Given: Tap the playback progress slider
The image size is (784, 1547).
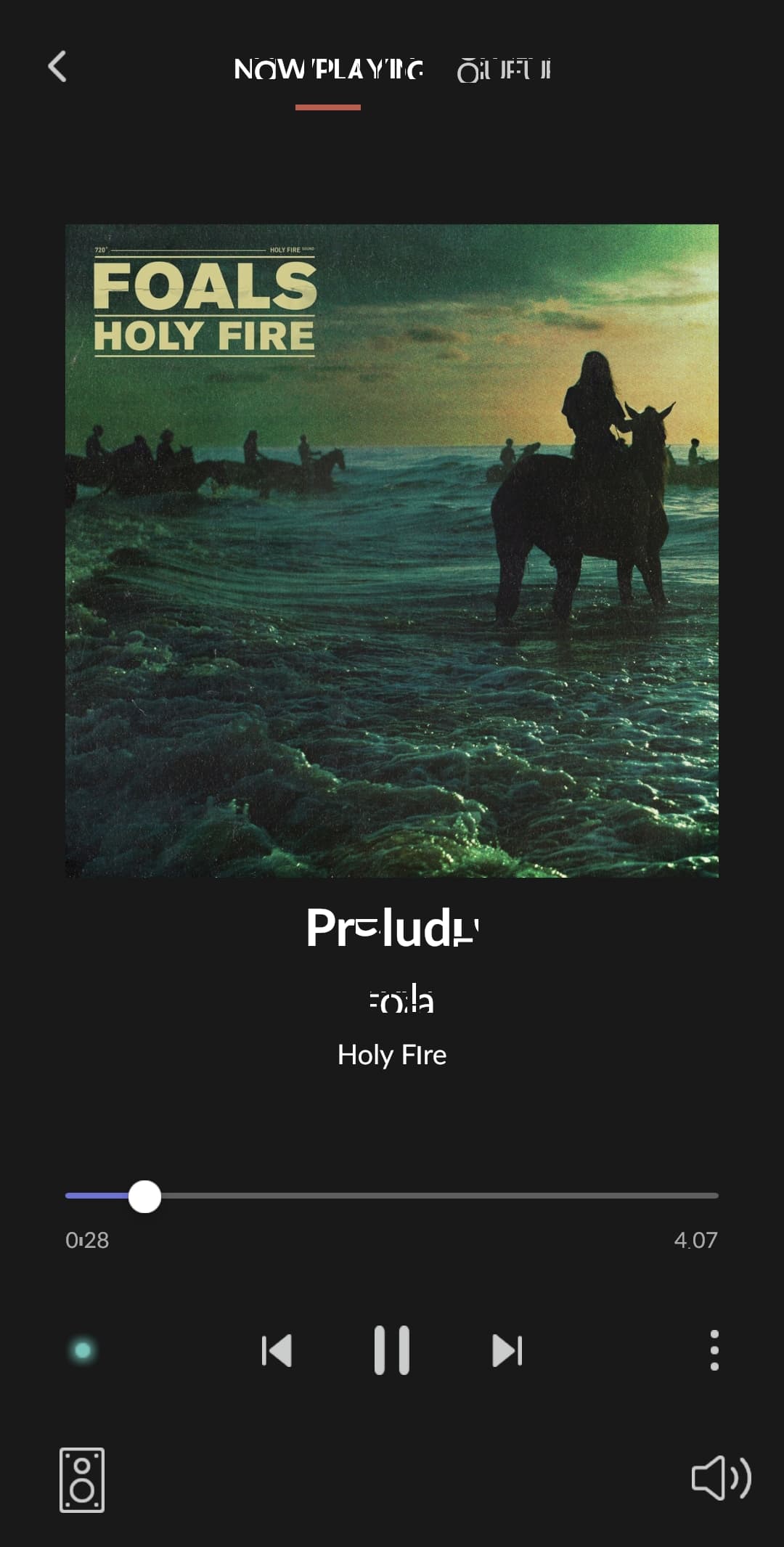Looking at the screenshot, I should pos(392,1196).
